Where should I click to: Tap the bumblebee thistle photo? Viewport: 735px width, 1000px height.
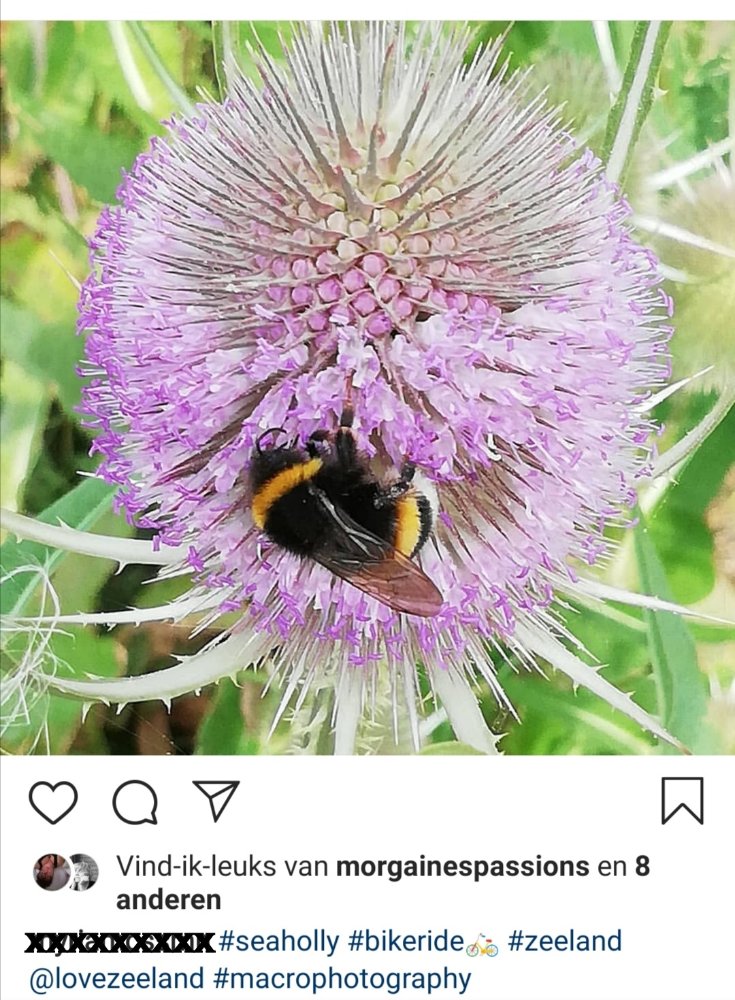click(x=367, y=388)
